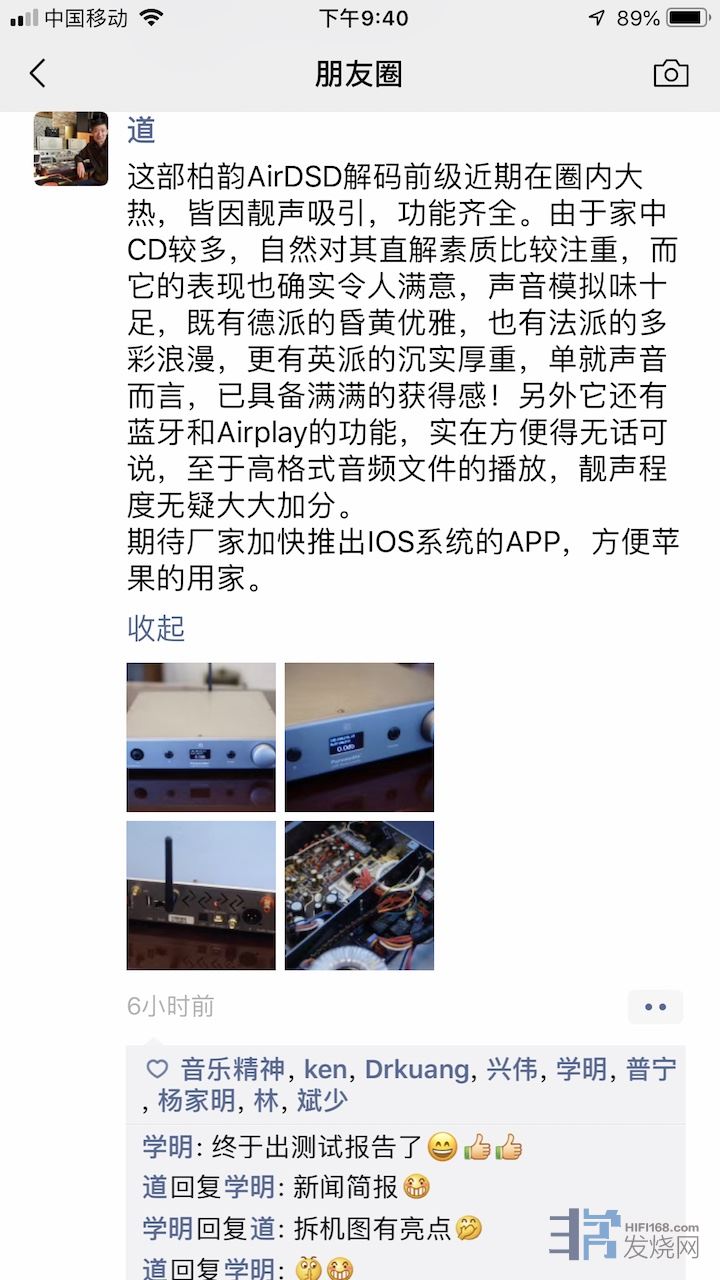Open 道's profile picture
The image size is (720, 1280).
tap(71, 148)
